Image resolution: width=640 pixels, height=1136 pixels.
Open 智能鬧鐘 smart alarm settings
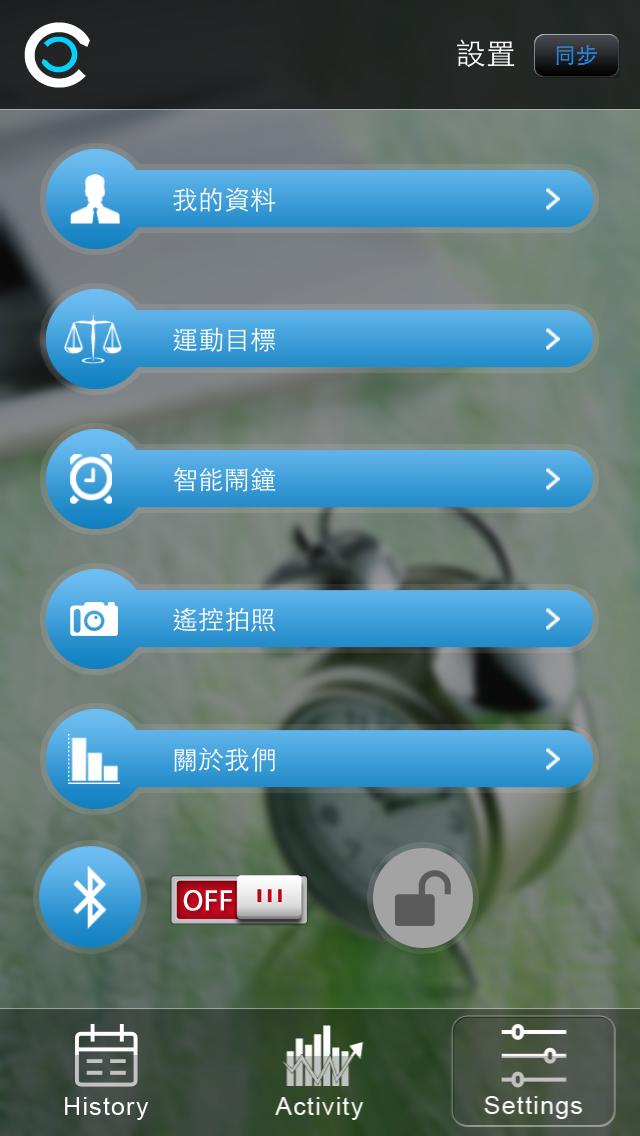pos(320,480)
